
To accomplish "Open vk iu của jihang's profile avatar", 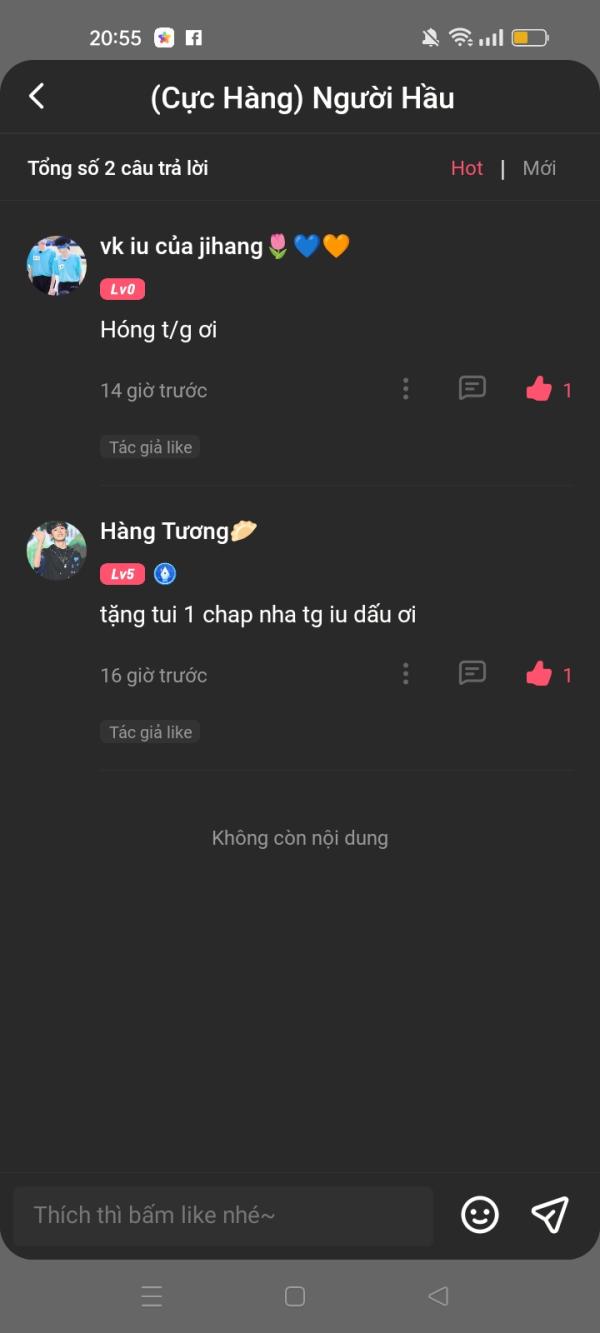I will coord(56,266).
